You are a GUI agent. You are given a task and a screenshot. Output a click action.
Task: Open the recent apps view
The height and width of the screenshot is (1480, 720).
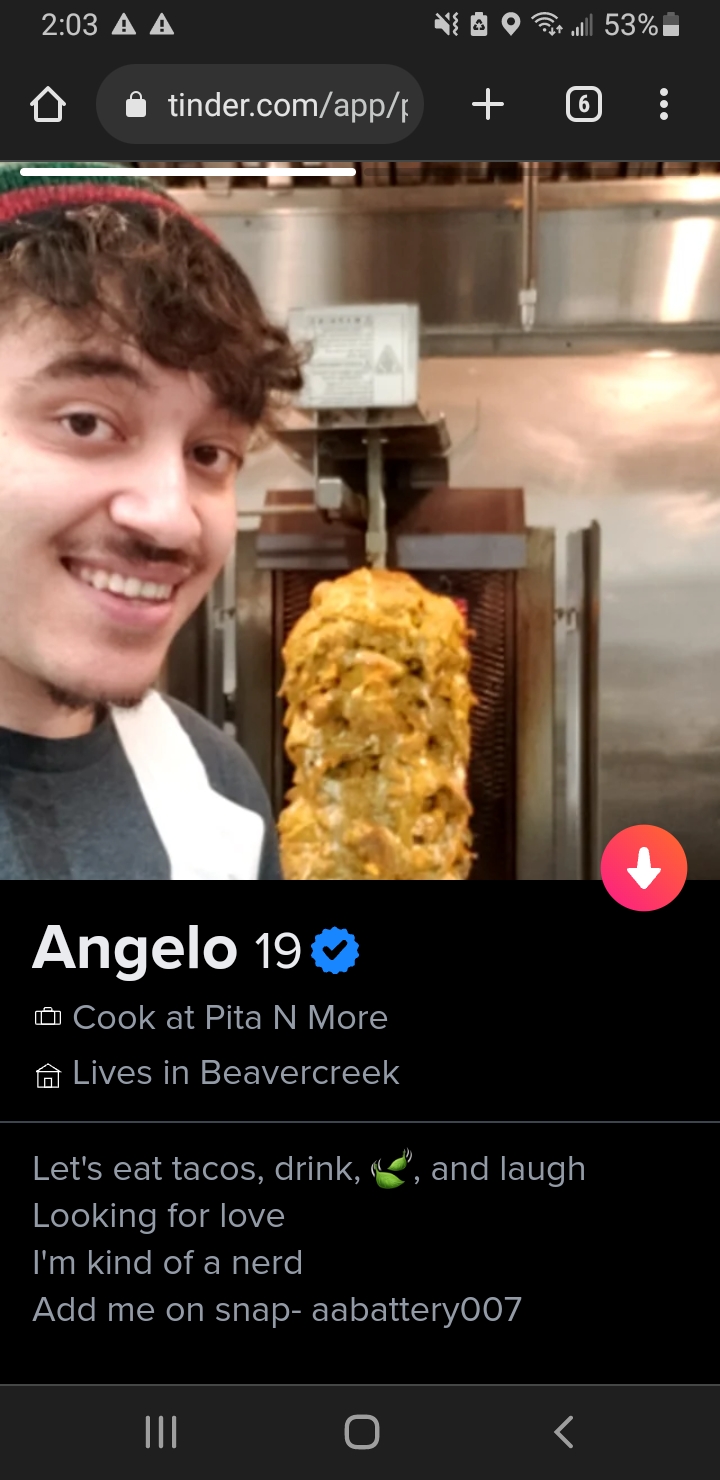pos(161,1432)
